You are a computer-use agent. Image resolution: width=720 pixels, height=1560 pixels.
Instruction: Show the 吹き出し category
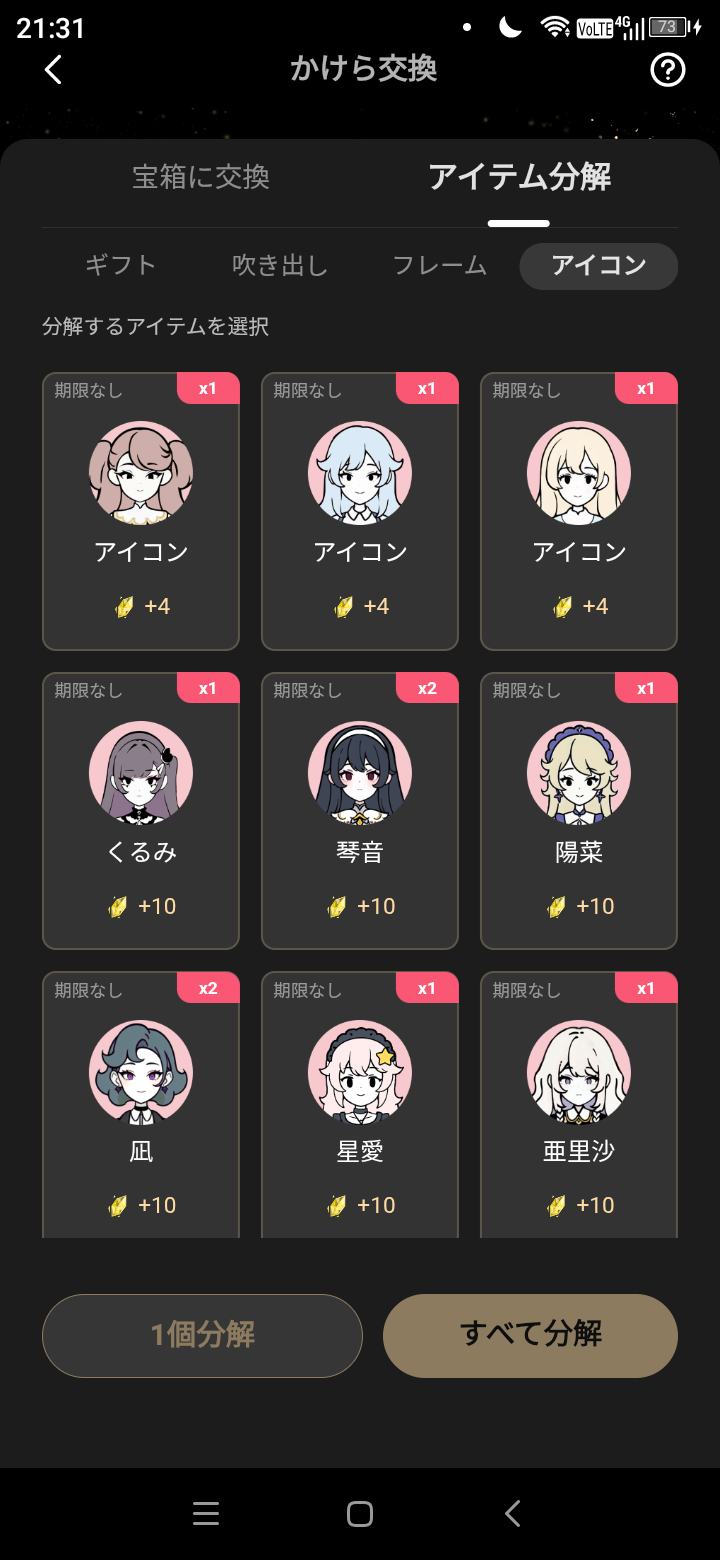click(280, 265)
